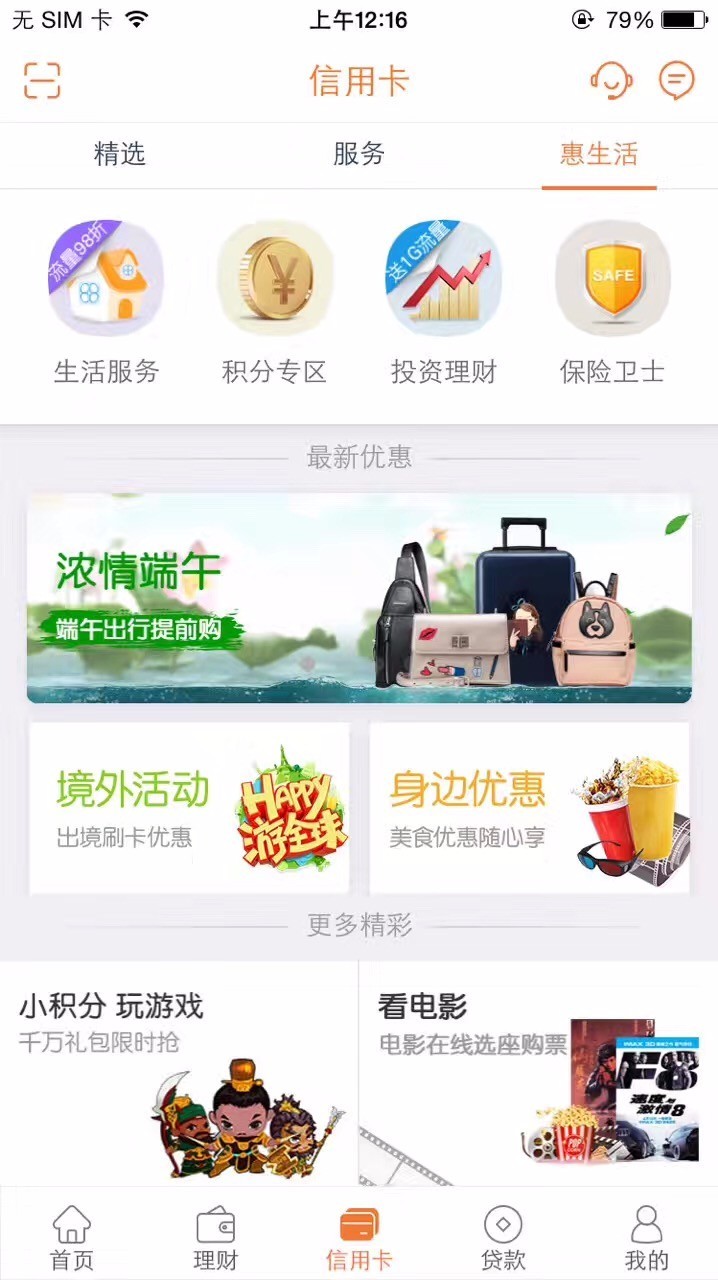This screenshot has width=718, height=1280.
Task: Switch to the 贷款 tab
Action: (x=502, y=1237)
